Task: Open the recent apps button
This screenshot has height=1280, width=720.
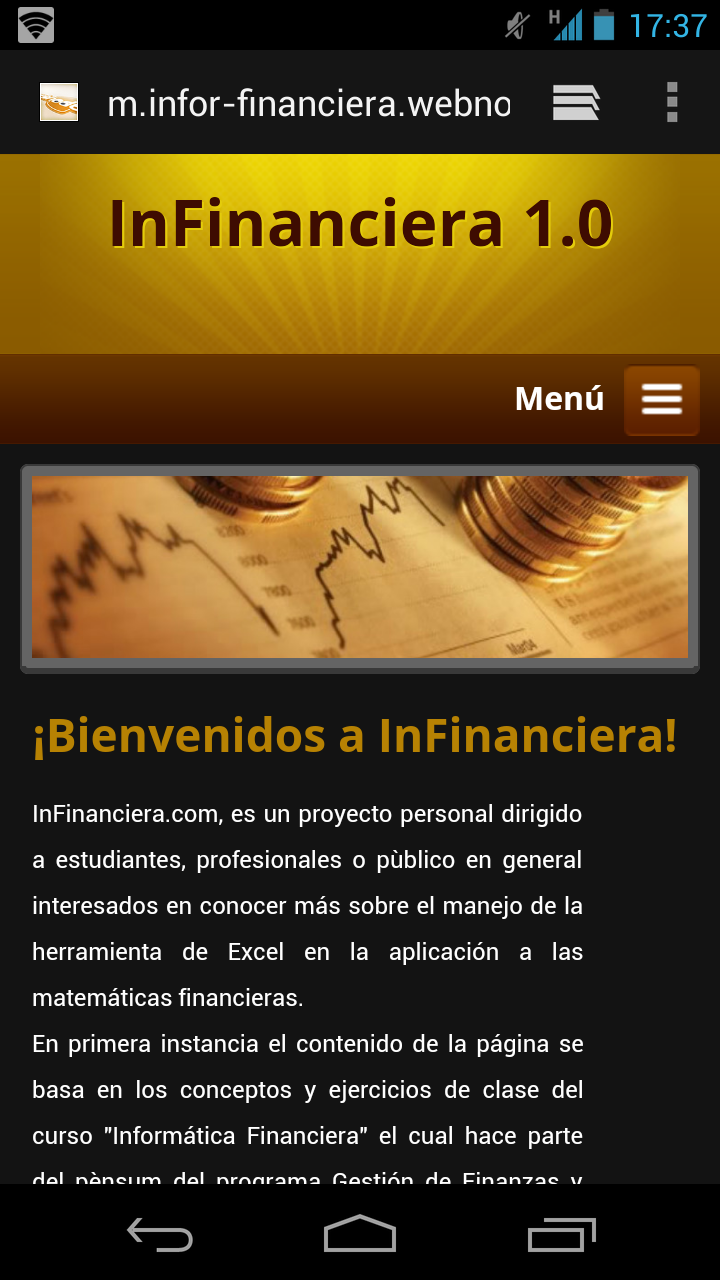Action: tap(561, 1234)
